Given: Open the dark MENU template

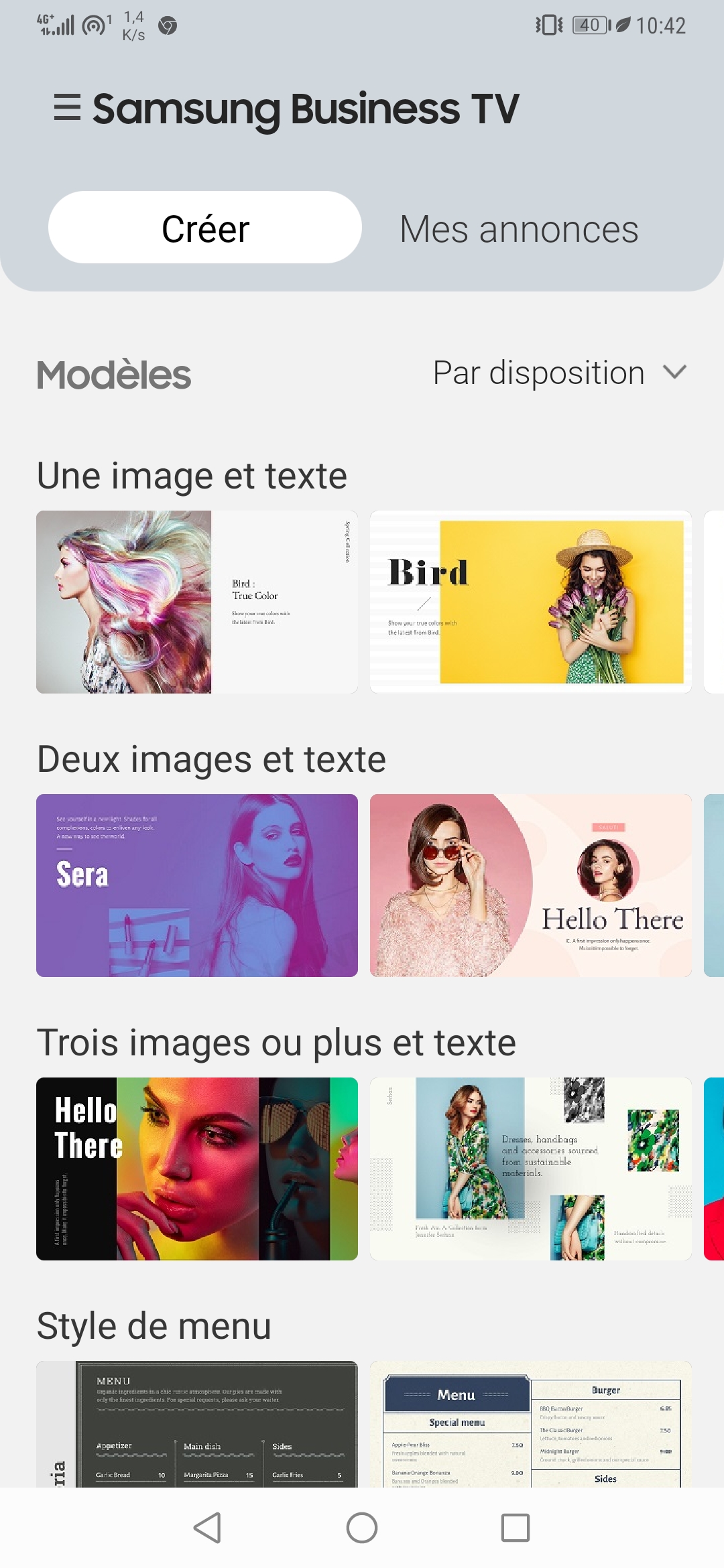Looking at the screenshot, I should (x=197, y=1424).
